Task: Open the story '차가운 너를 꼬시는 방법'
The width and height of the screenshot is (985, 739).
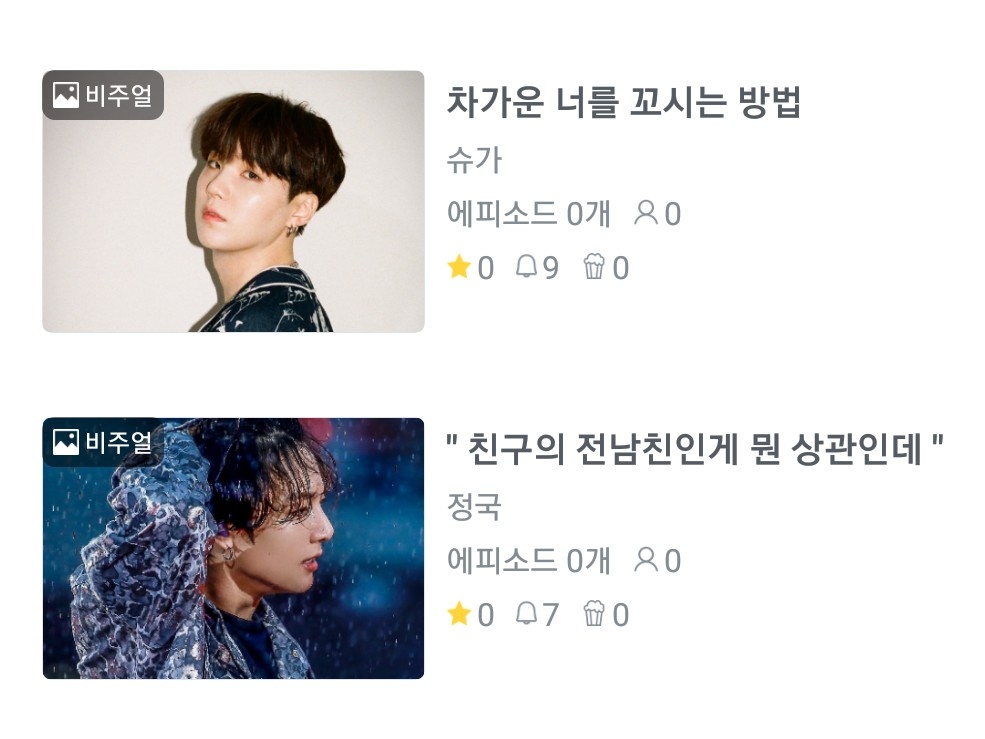Action: (x=622, y=103)
